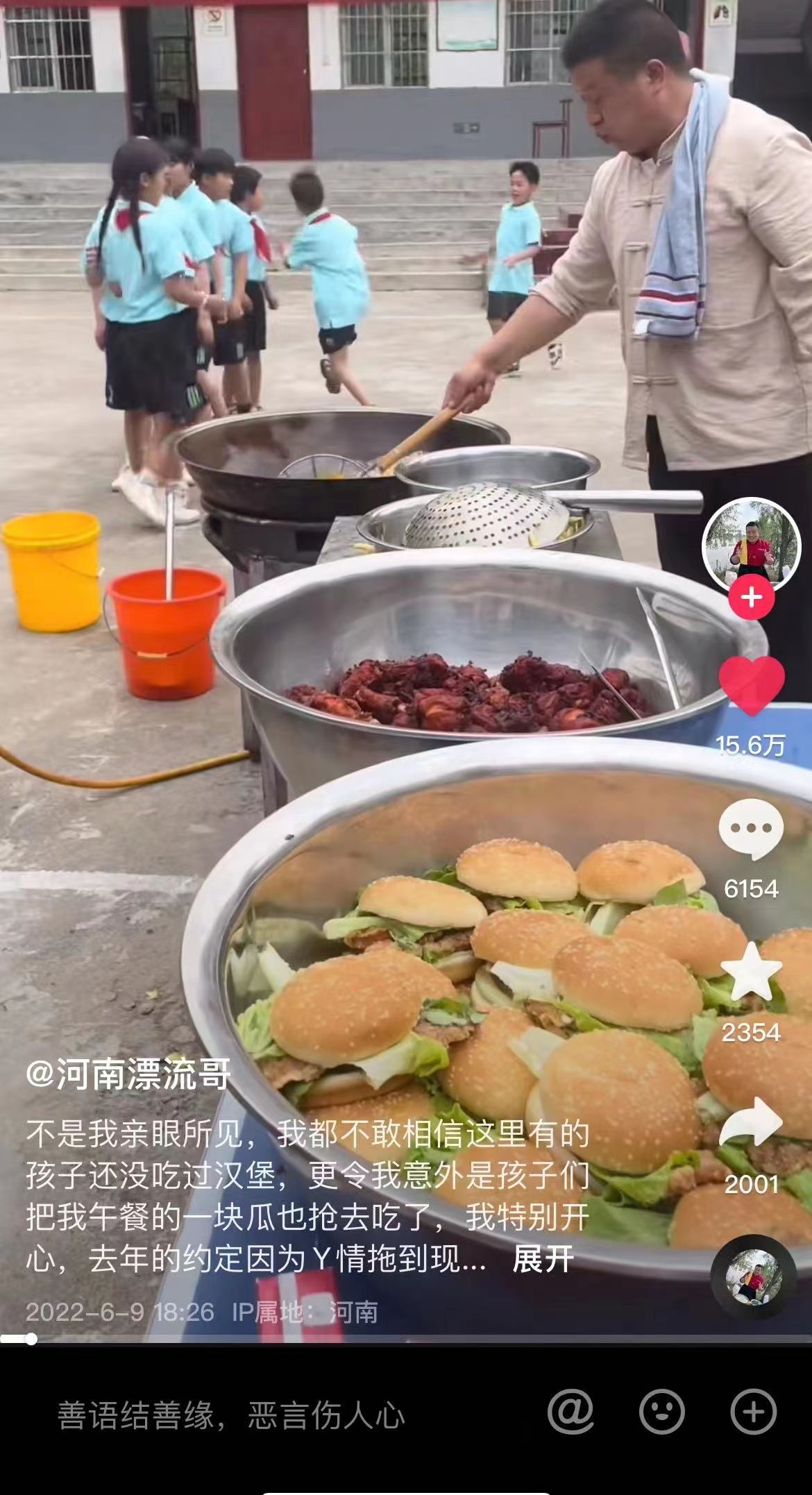The image size is (812, 1495).
Task: Open the comments for this video
Action: click(752, 829)
